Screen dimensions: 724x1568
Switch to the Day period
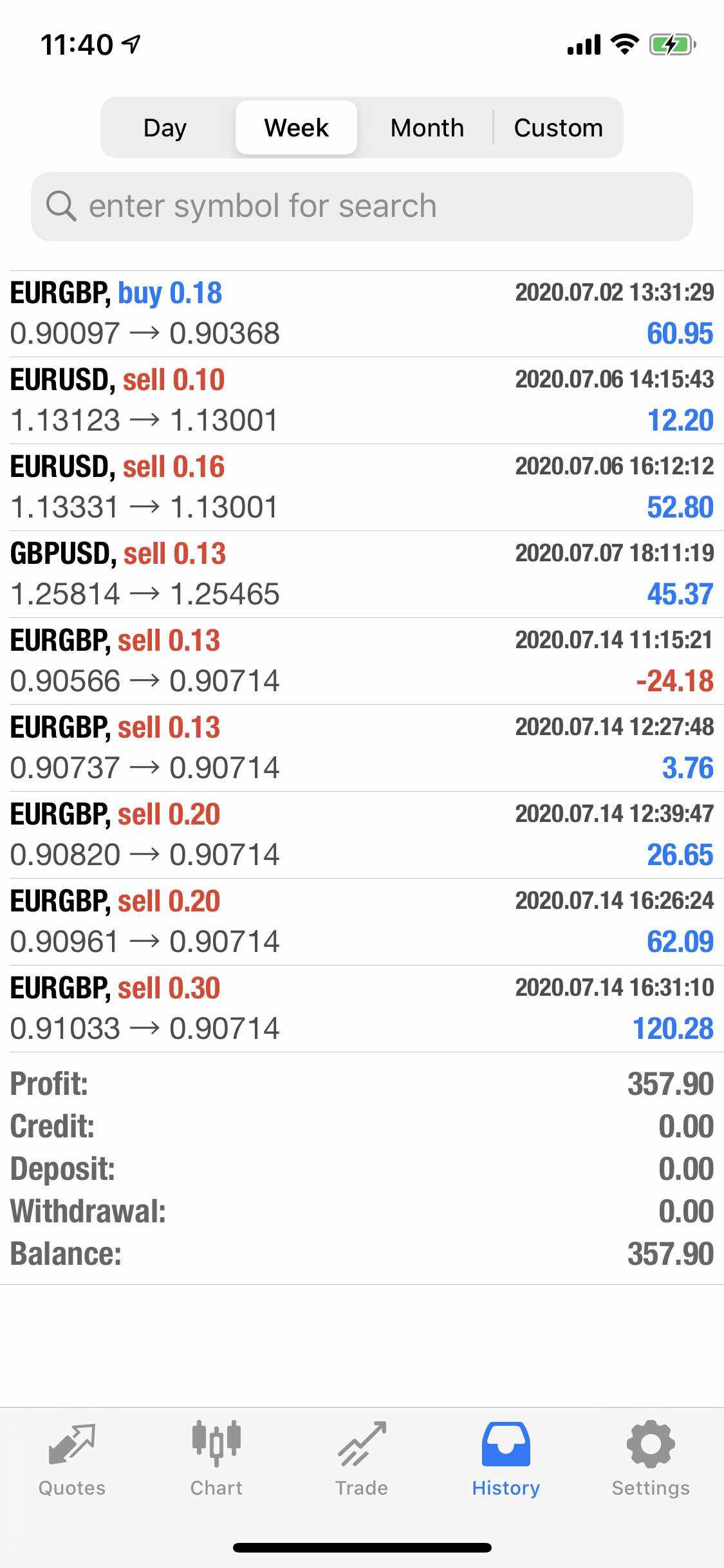click(165, 127)
